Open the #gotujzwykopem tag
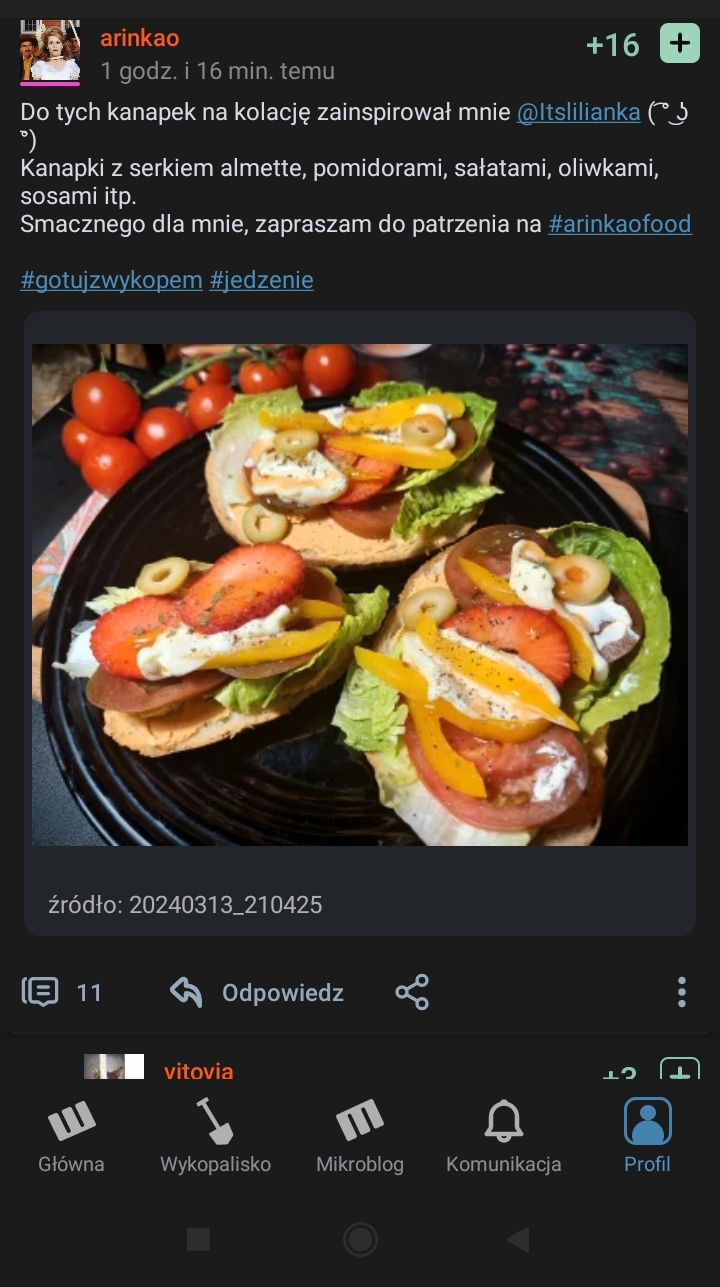The image size is (720, 1287). 111,280
